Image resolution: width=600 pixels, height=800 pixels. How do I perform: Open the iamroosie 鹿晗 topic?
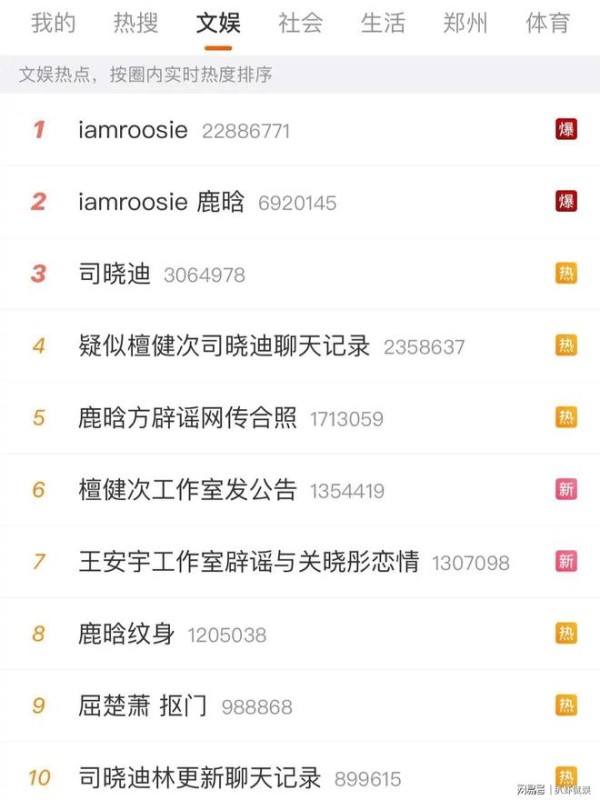161,202
